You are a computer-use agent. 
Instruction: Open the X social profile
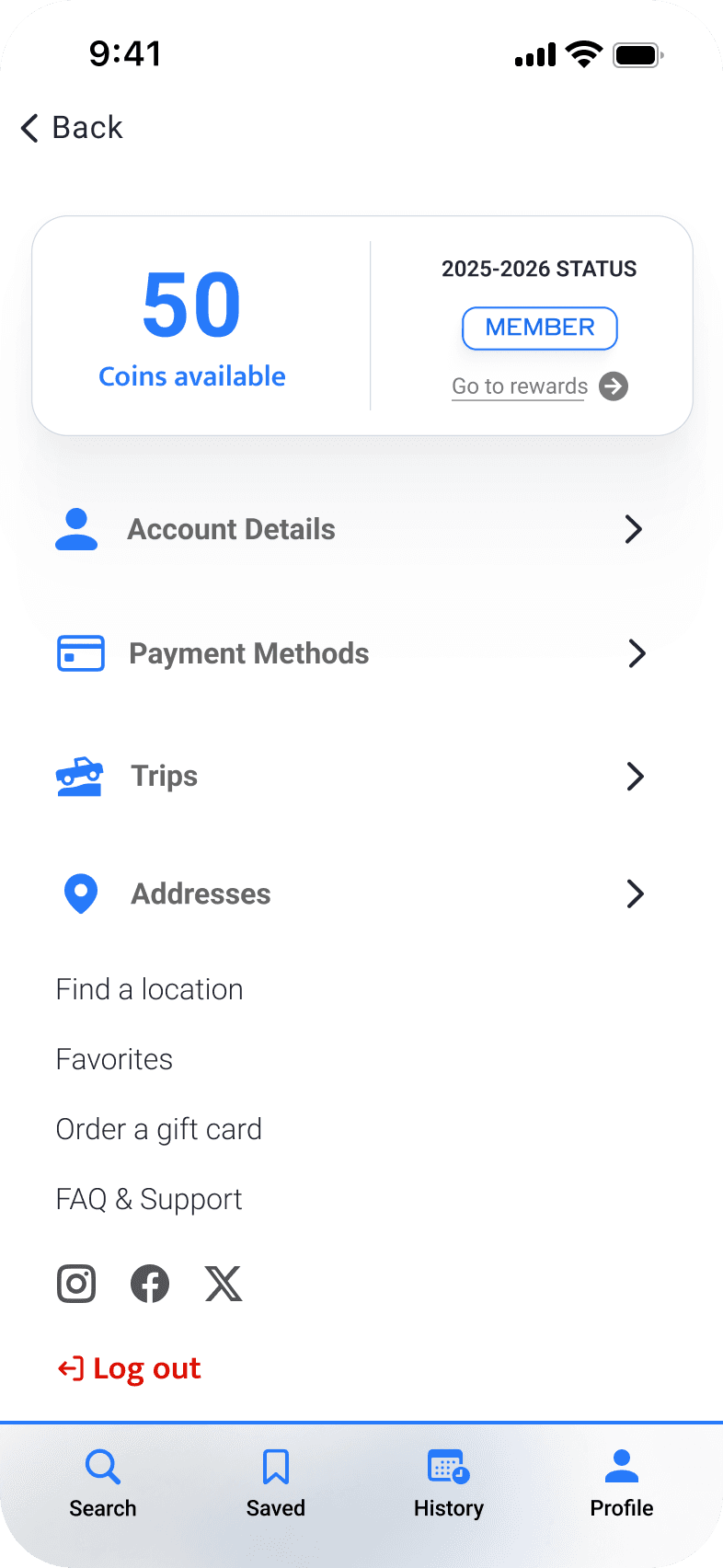click(224, 1284)
